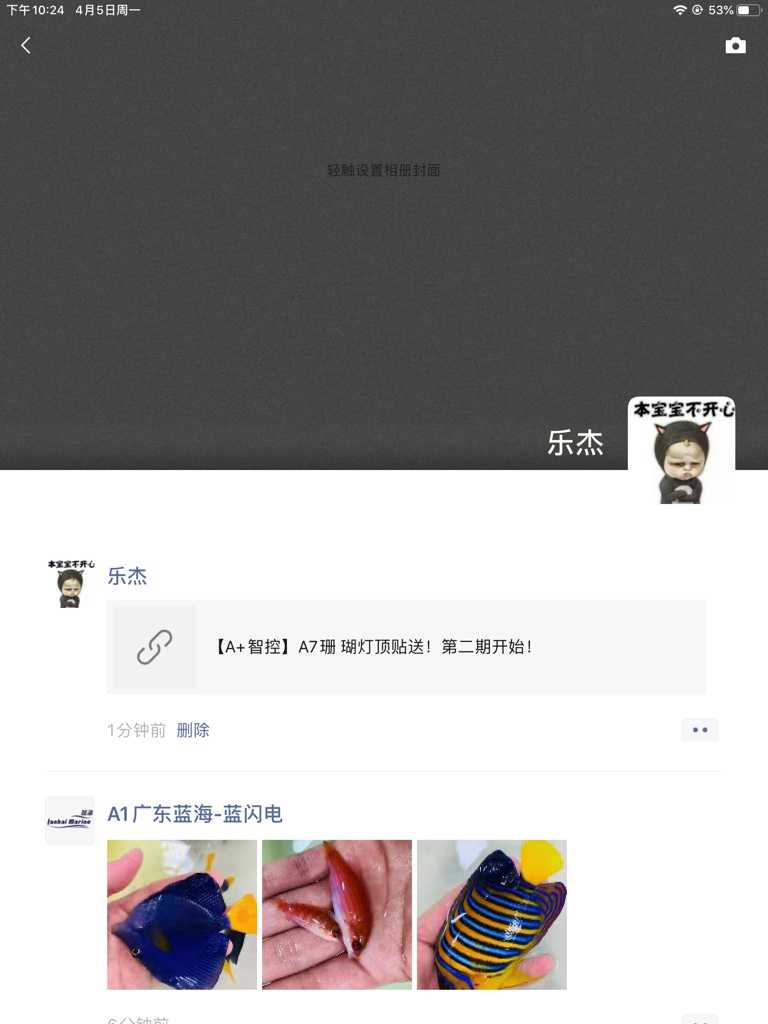
Task: Open the camera to post a moment
Action: (735, 46)
